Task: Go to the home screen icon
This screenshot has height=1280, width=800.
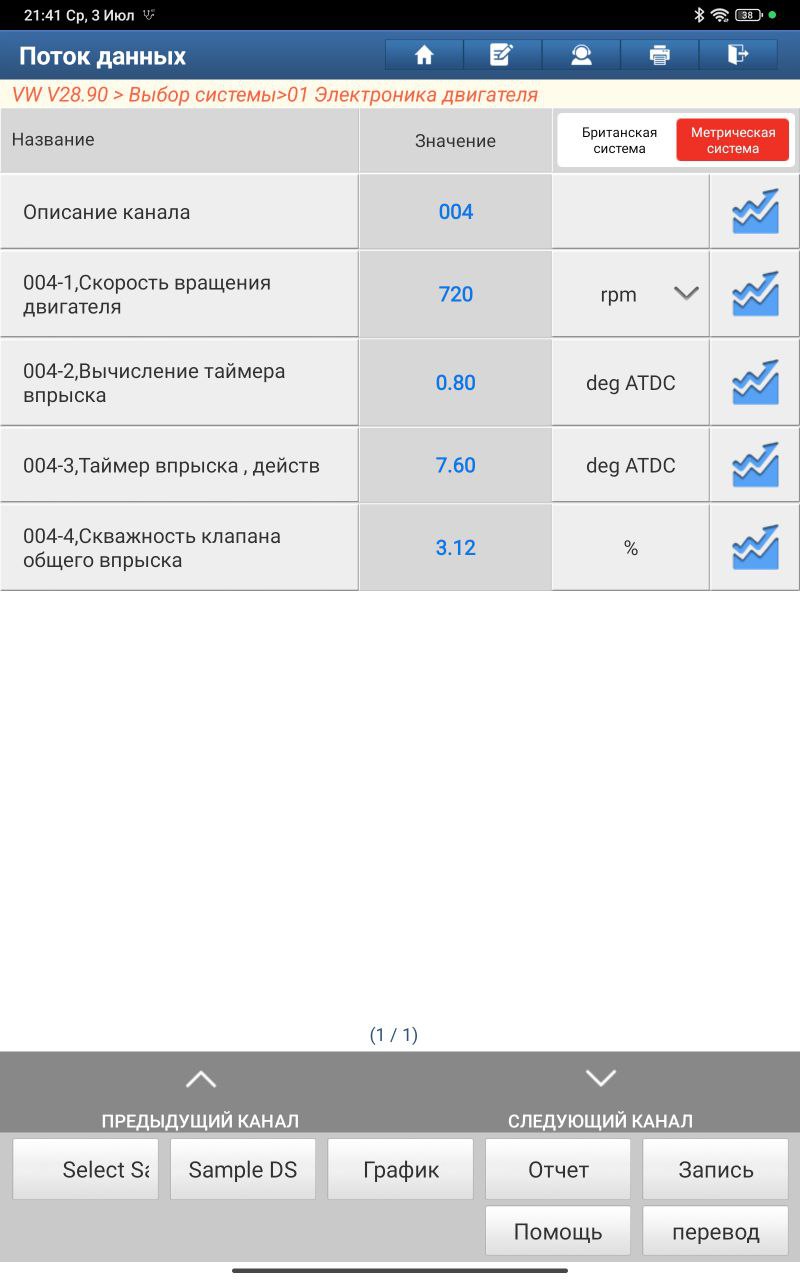Action: tap(424, 55)
